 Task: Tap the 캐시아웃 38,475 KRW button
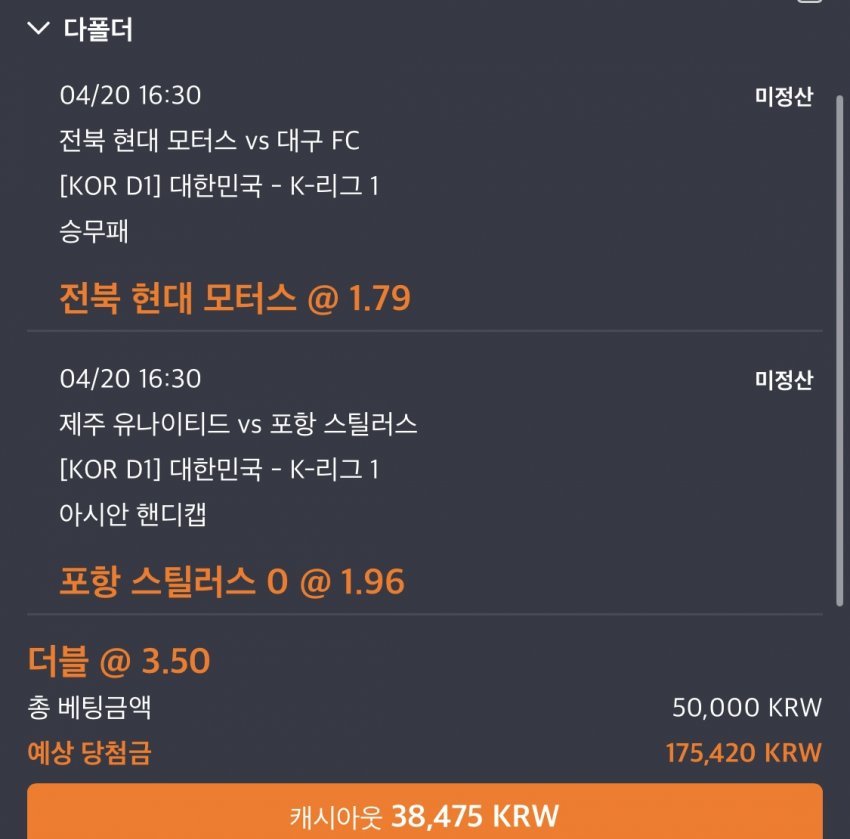pos(424,814)
